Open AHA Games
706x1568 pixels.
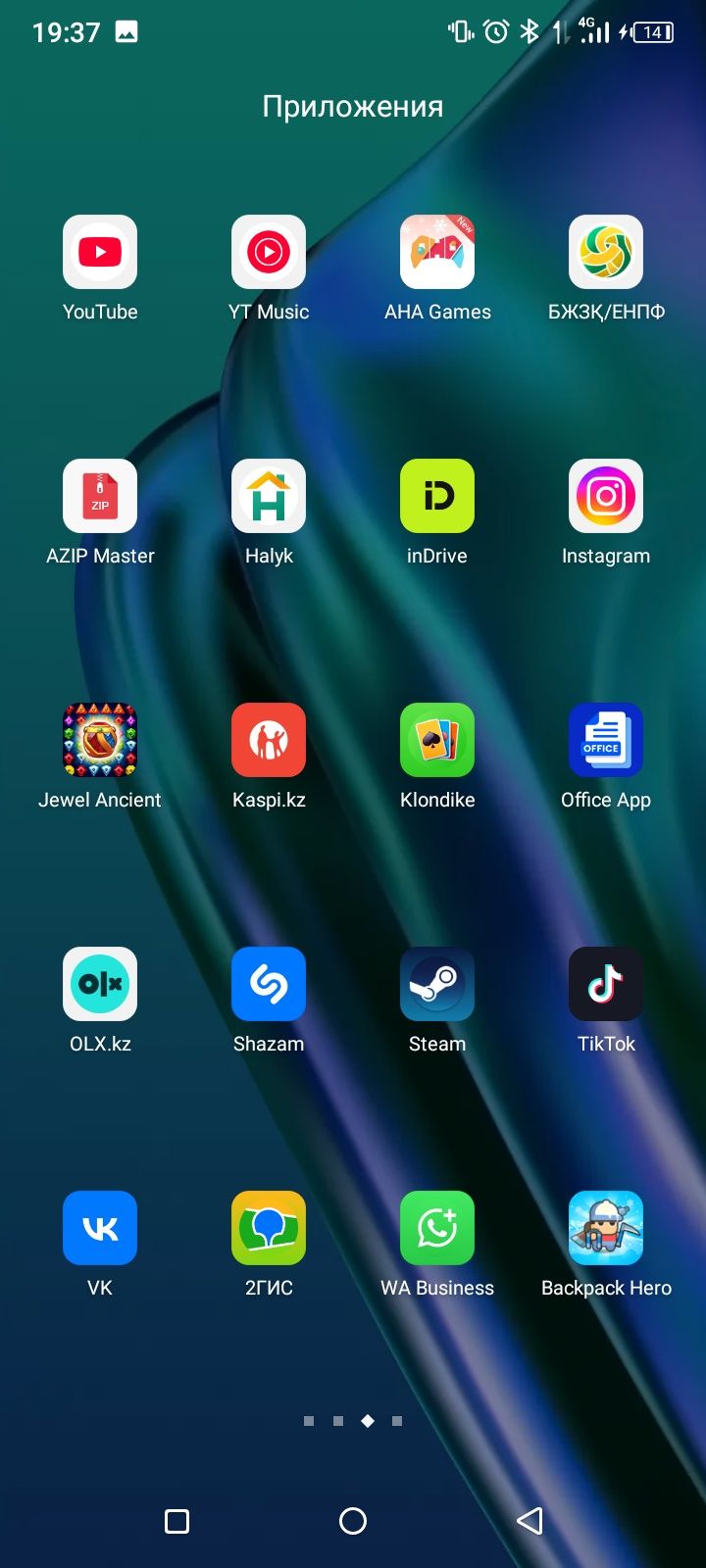(x=437, y=253)
